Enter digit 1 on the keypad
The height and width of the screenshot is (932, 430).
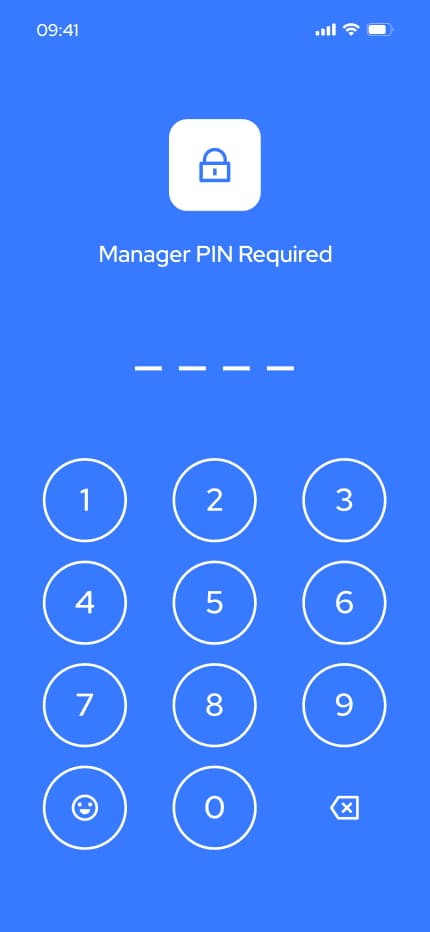pyautogui.click(x=85, y=500)
